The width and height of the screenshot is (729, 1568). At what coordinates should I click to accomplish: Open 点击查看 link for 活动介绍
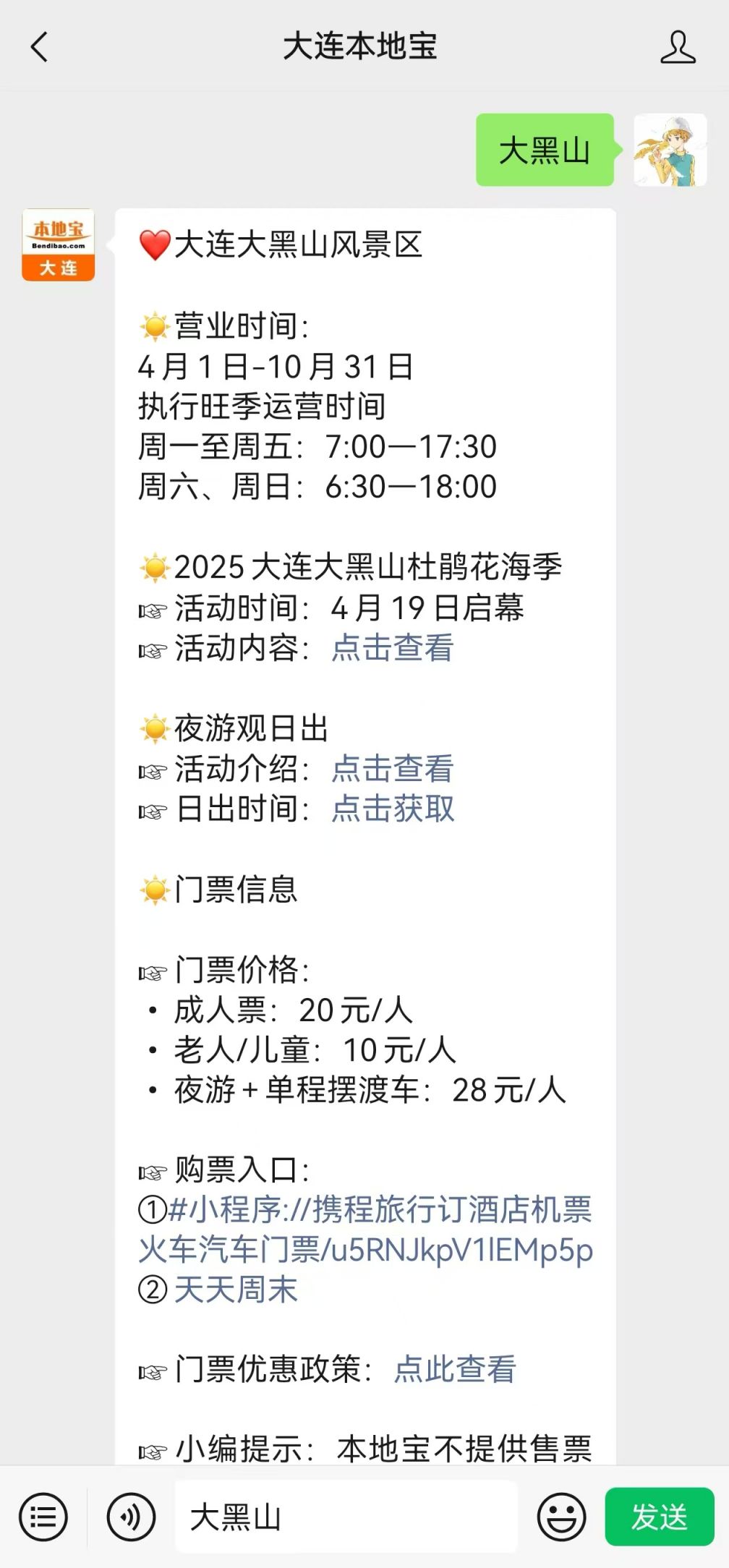[393, 769]
